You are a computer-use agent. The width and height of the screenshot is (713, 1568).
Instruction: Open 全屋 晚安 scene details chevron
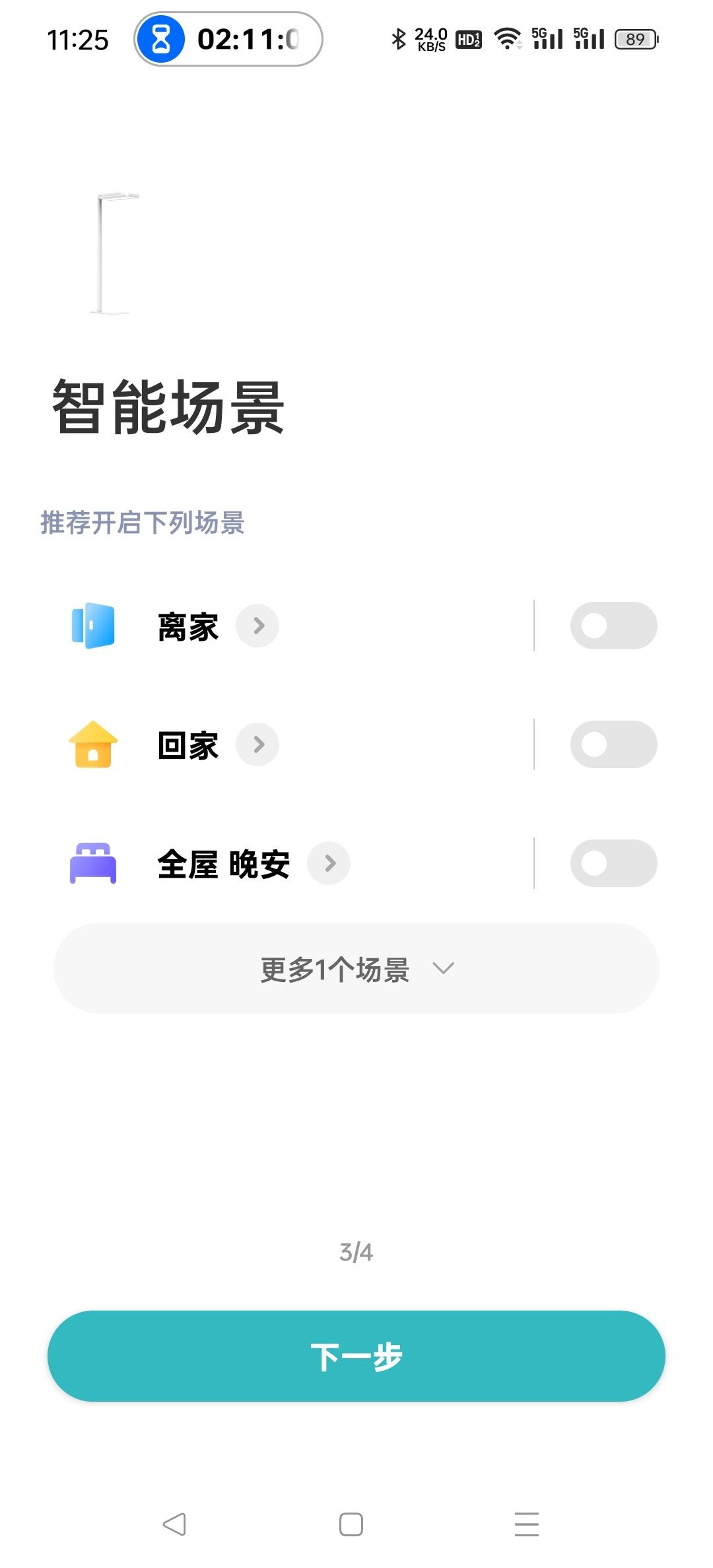(x=329, y=863)
